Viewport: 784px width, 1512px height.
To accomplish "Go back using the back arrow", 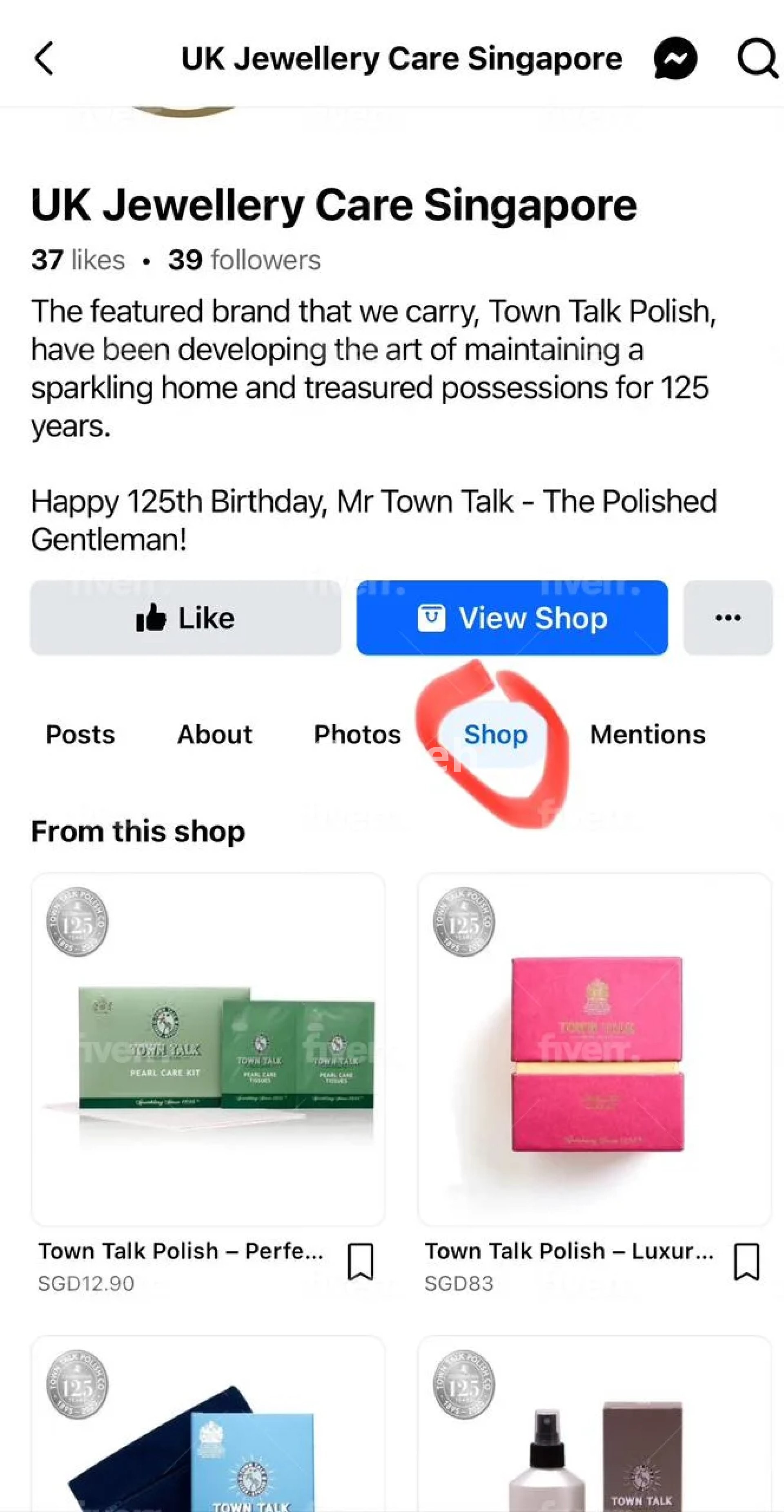I will pyautogui.click(x=44, y=58).
